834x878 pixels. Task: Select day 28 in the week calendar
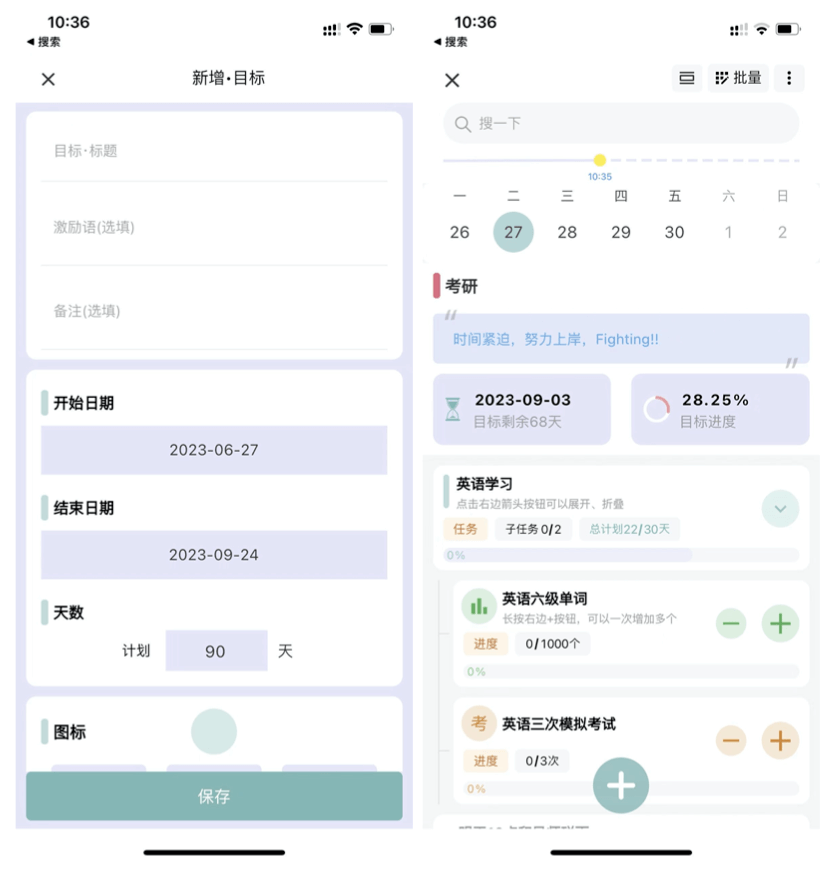[567, 232]
